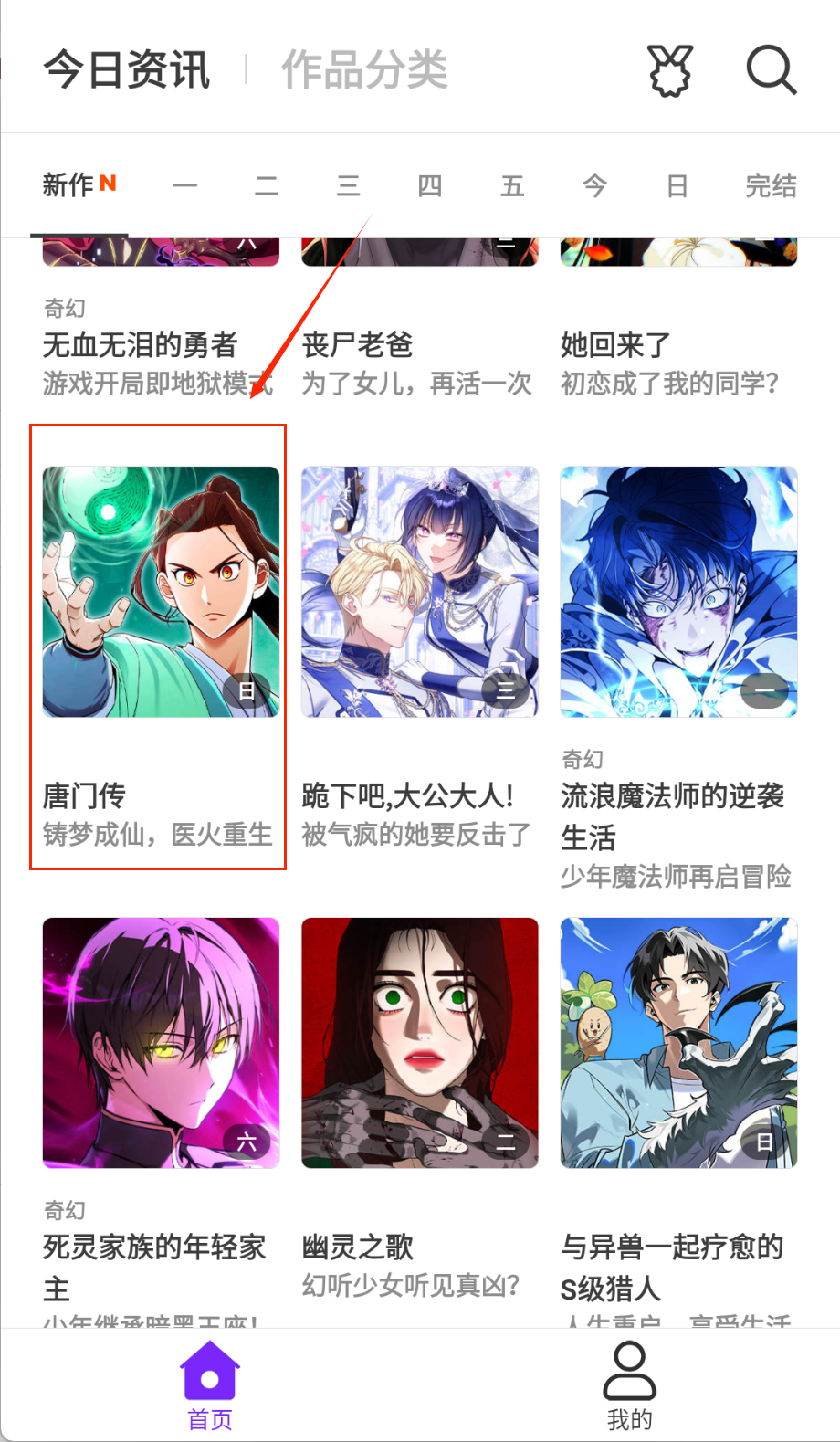The height and width of the screenshot is (1442, 840).
Task: Click the cover of 与异兽一起疗愈的S级猎人
Action: point(677,1041)
